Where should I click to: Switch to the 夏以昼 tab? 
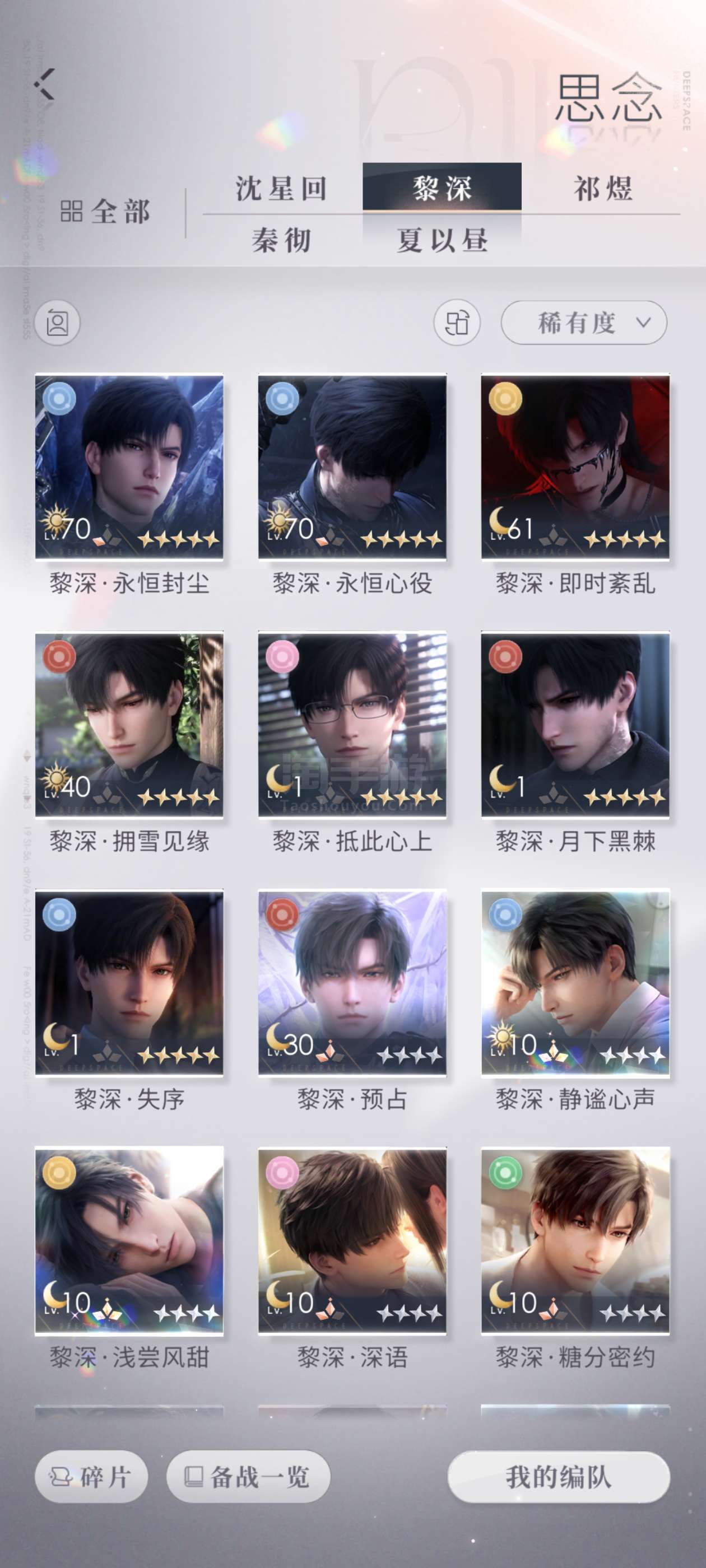[x=442, y=240]
